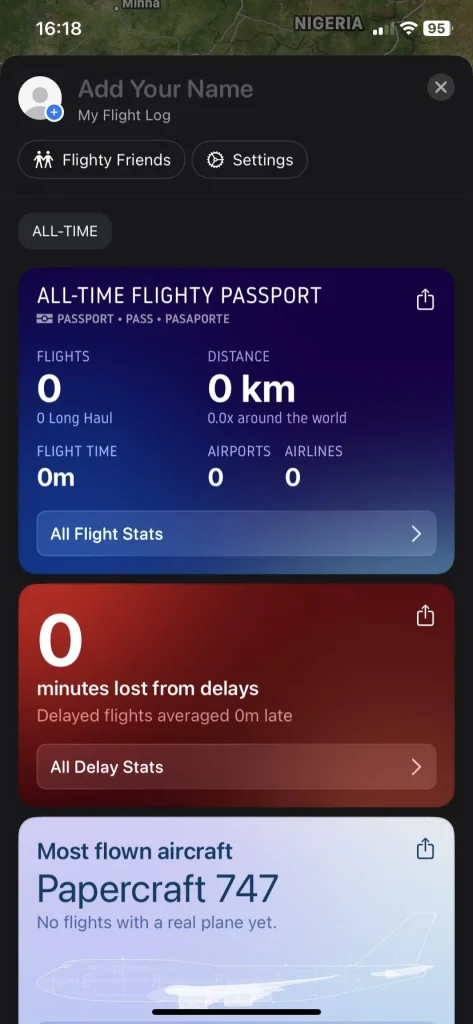The image size is (473, 1024).
Task: Share the Most flown aircraft card
Action: pos(425,849)
